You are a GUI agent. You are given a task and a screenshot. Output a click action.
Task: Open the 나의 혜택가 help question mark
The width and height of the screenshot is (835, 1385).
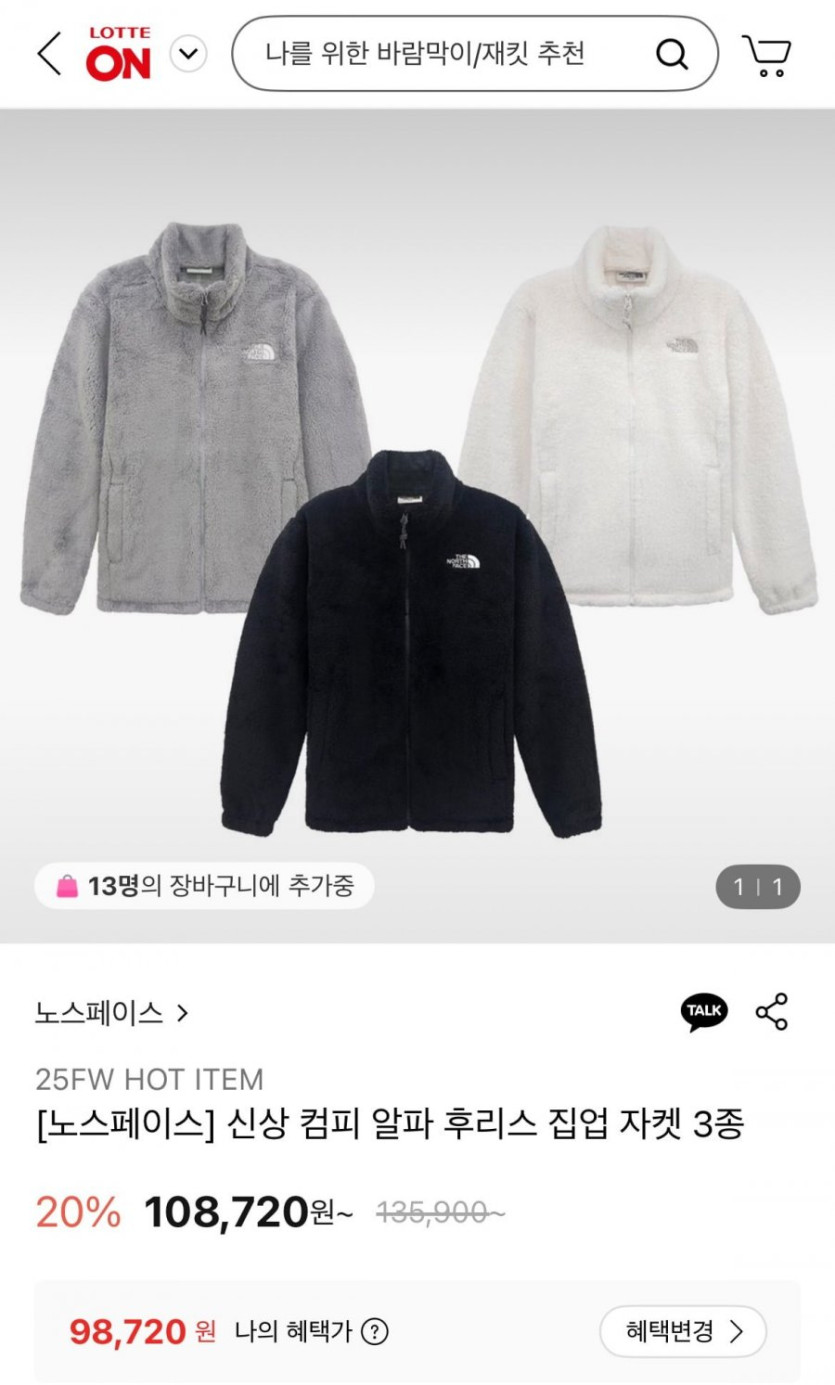click(374, 1332)
